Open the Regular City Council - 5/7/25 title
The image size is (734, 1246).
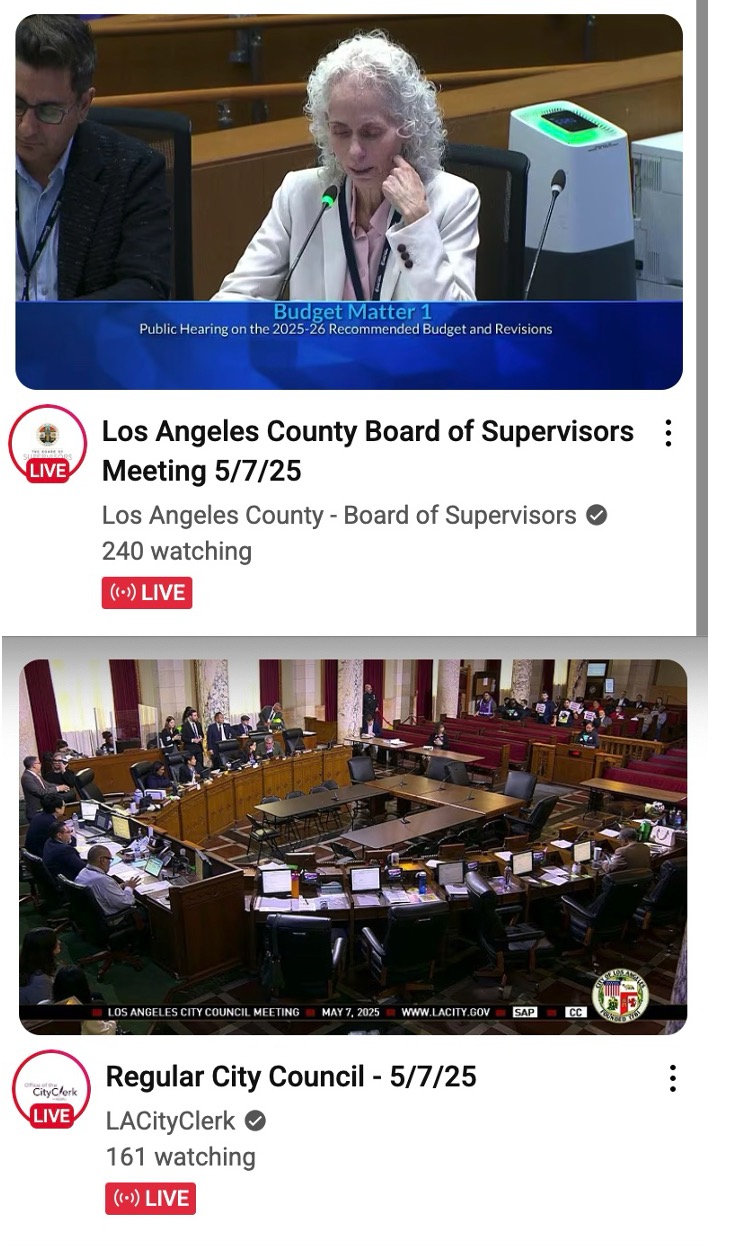tap(291, 1077)
